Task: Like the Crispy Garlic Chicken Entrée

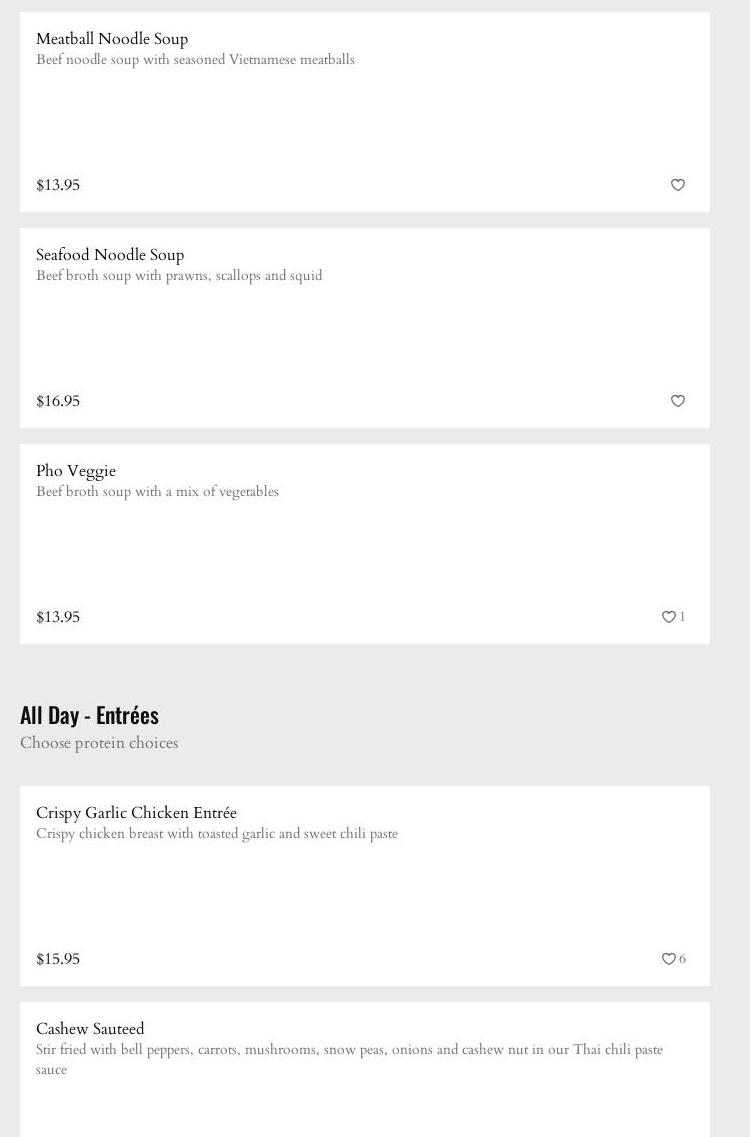Action: (669, 959)
